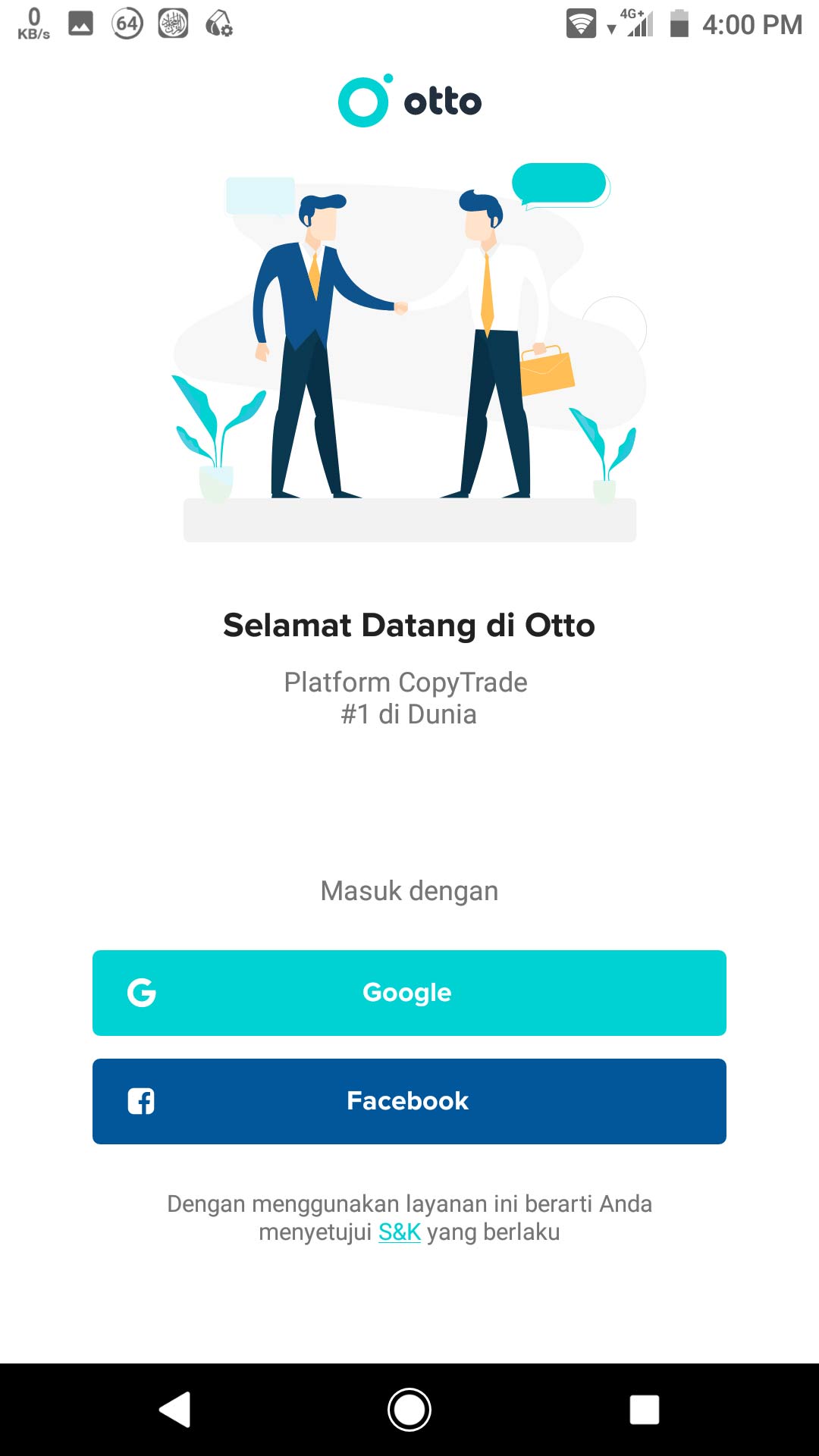The width and height of the screenshot is (819, 1456).
Task: Tap the system home button
Action: point(409,1410)
